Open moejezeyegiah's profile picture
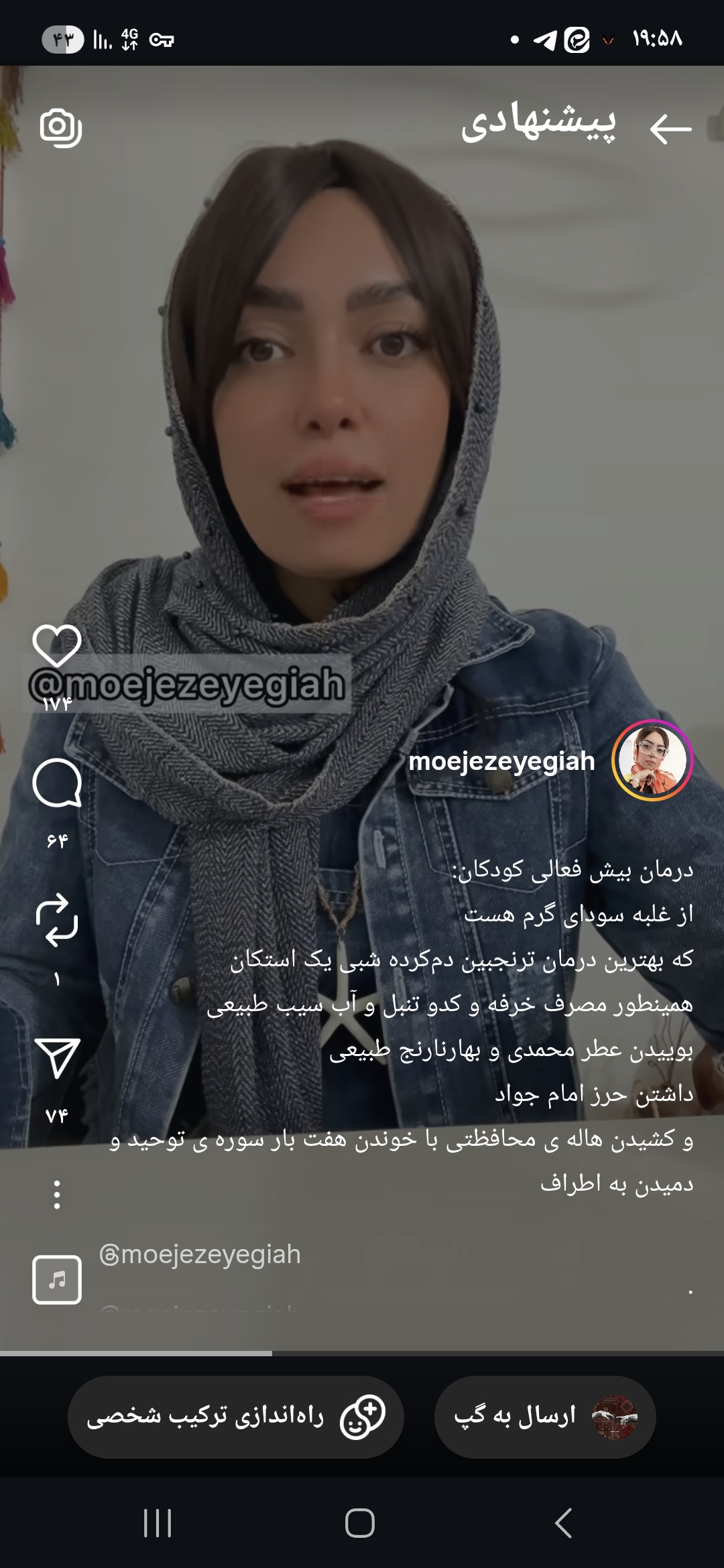 652,761
